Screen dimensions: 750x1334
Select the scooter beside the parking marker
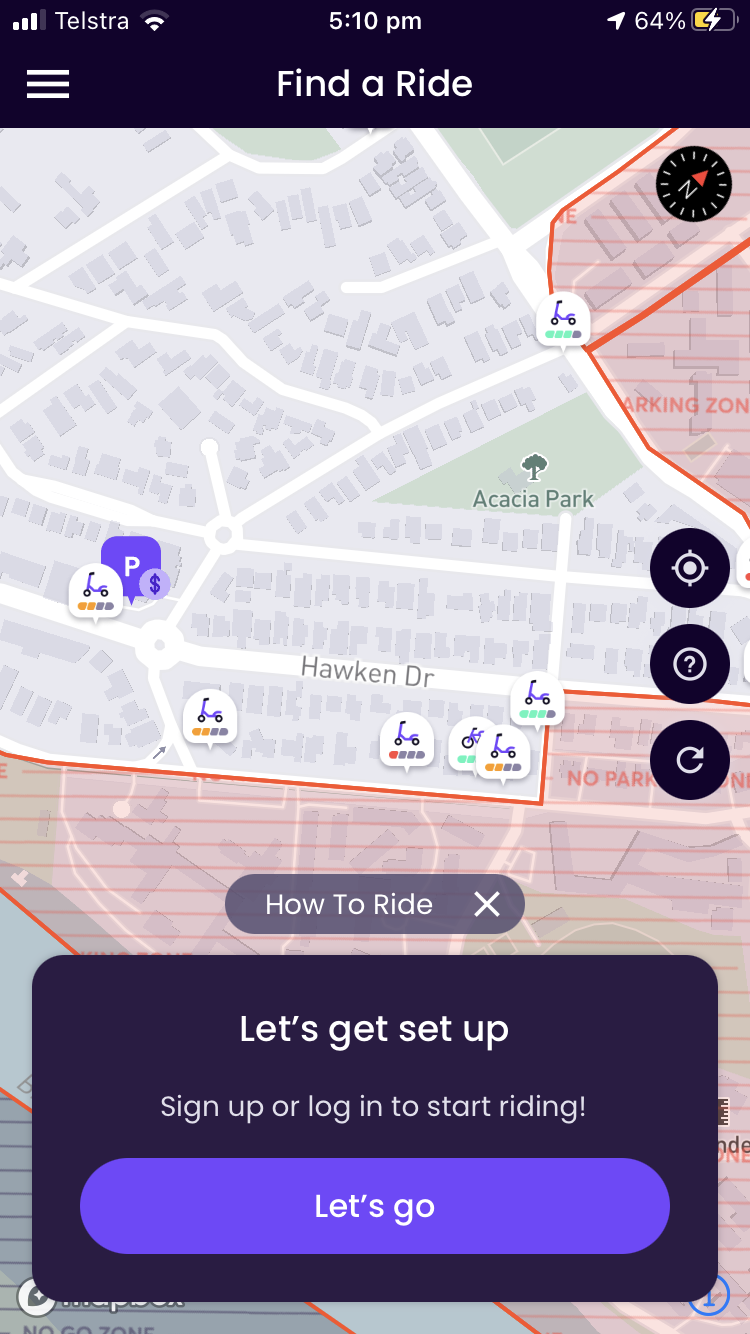[x=96, y=591]
